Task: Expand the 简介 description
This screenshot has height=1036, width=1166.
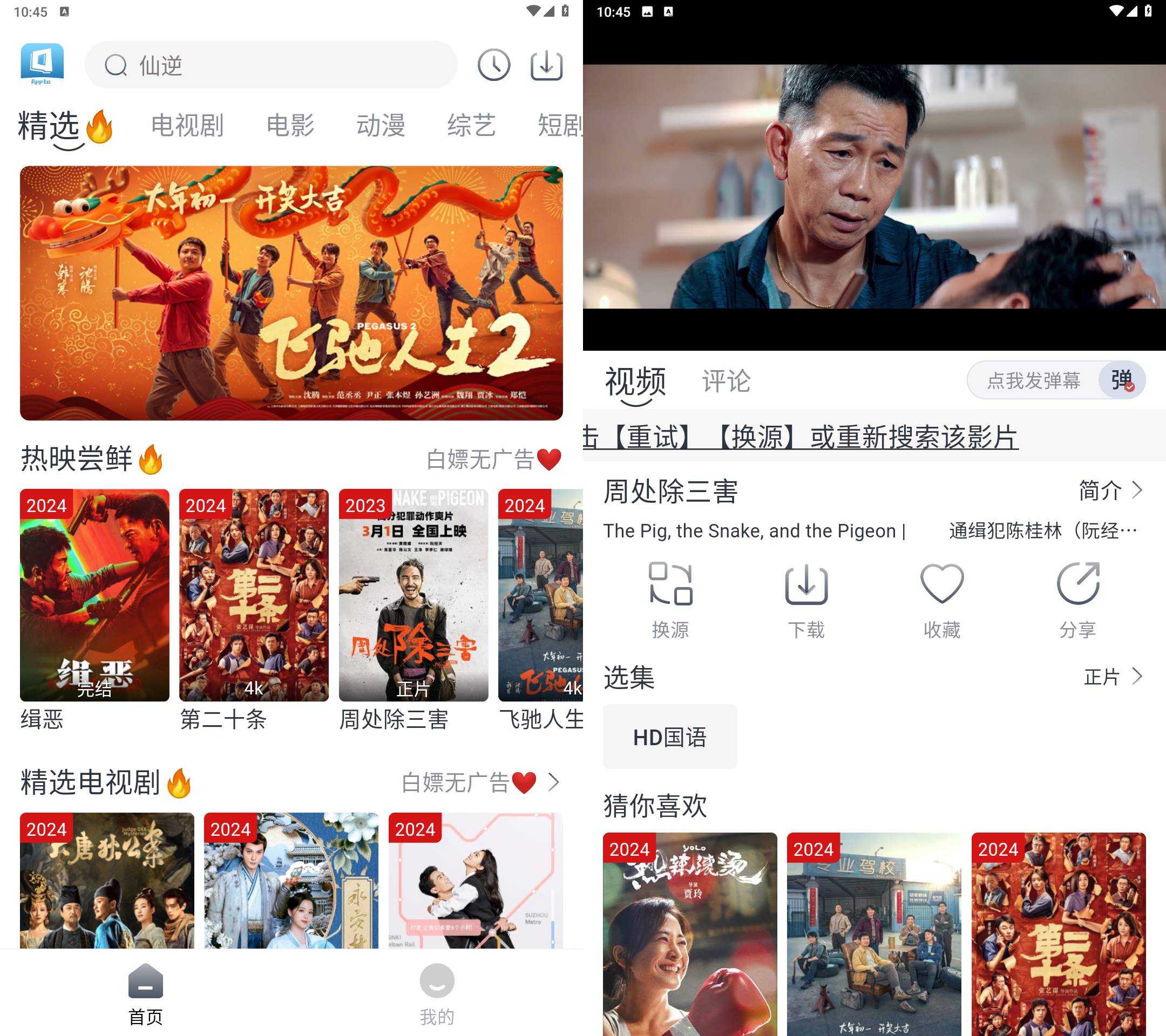Action: [x=1110, y=490]
